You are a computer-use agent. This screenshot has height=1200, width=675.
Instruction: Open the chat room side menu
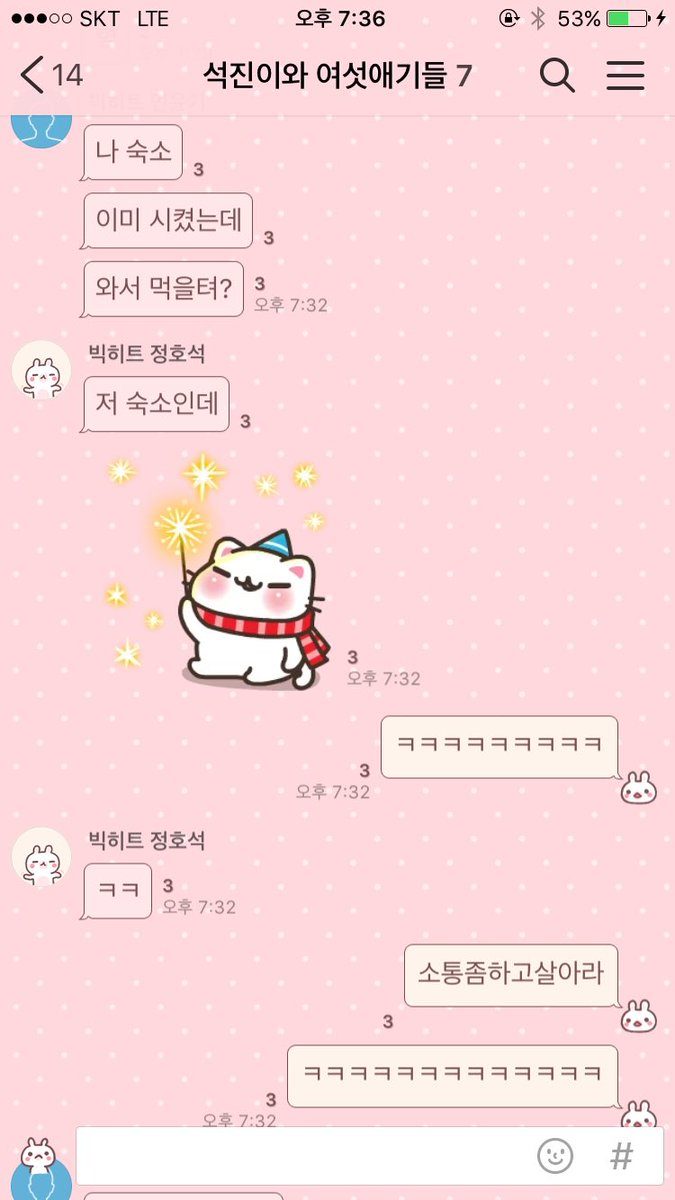click(x=625, y=75)
